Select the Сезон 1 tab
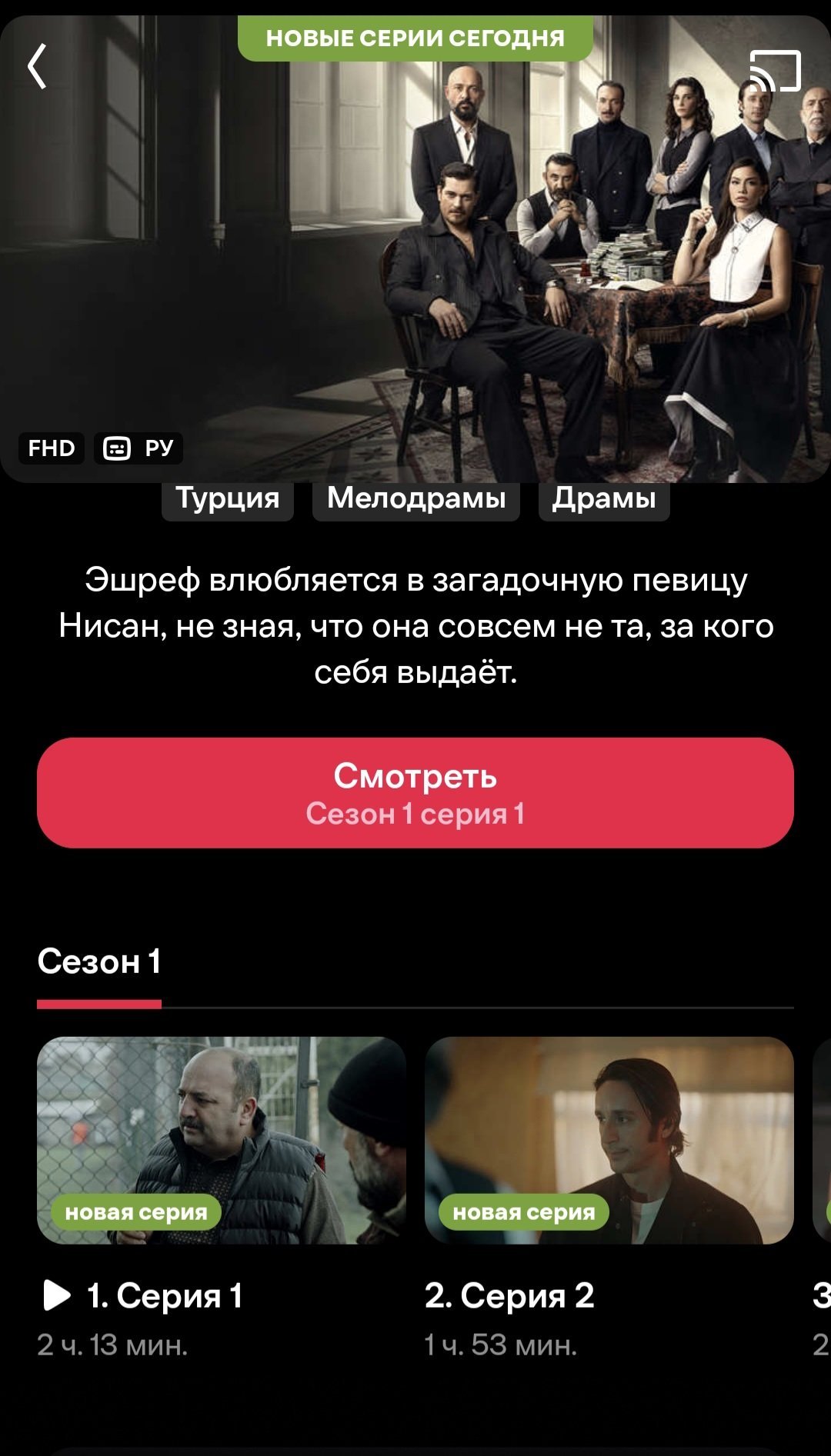 [99, 962]
